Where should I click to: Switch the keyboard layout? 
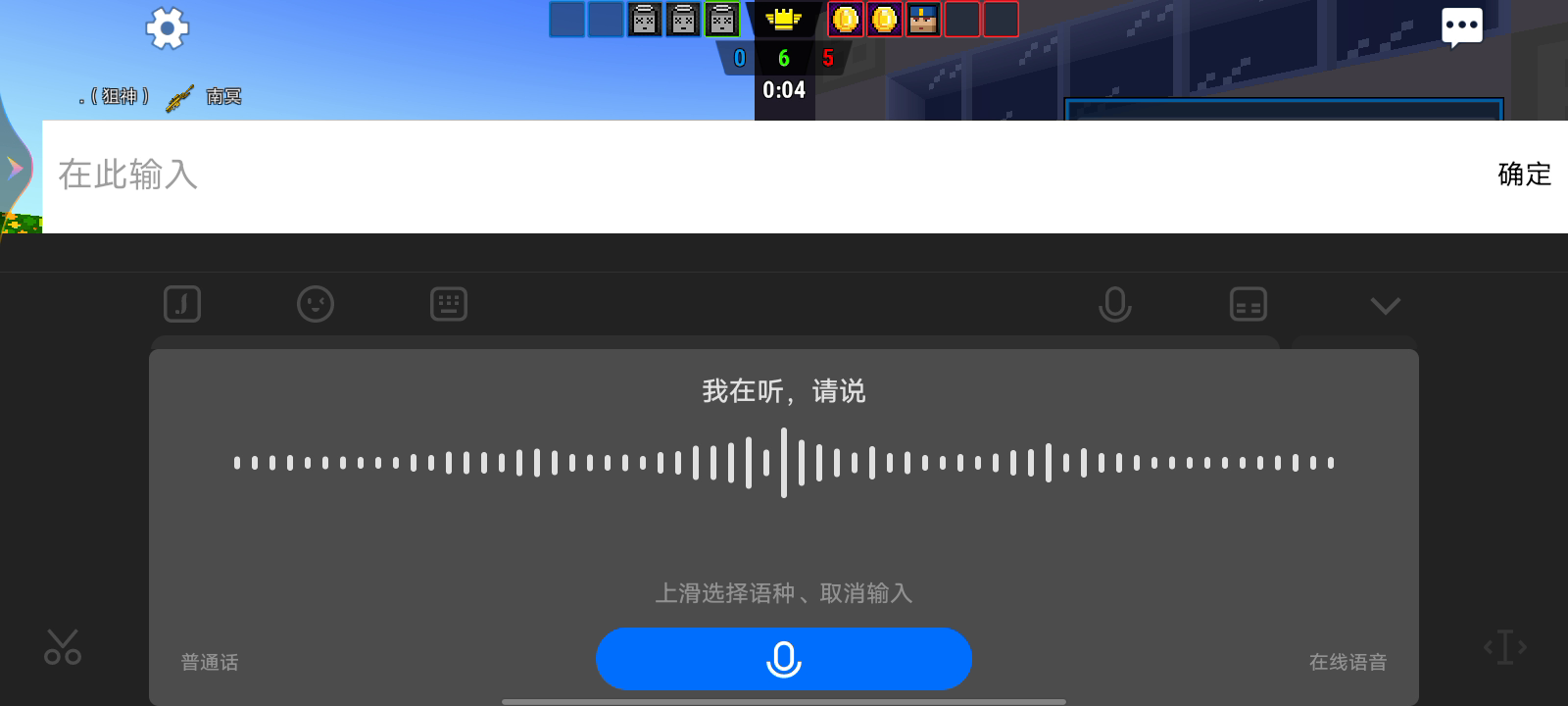pyautogui.click(x=449, y=304)
